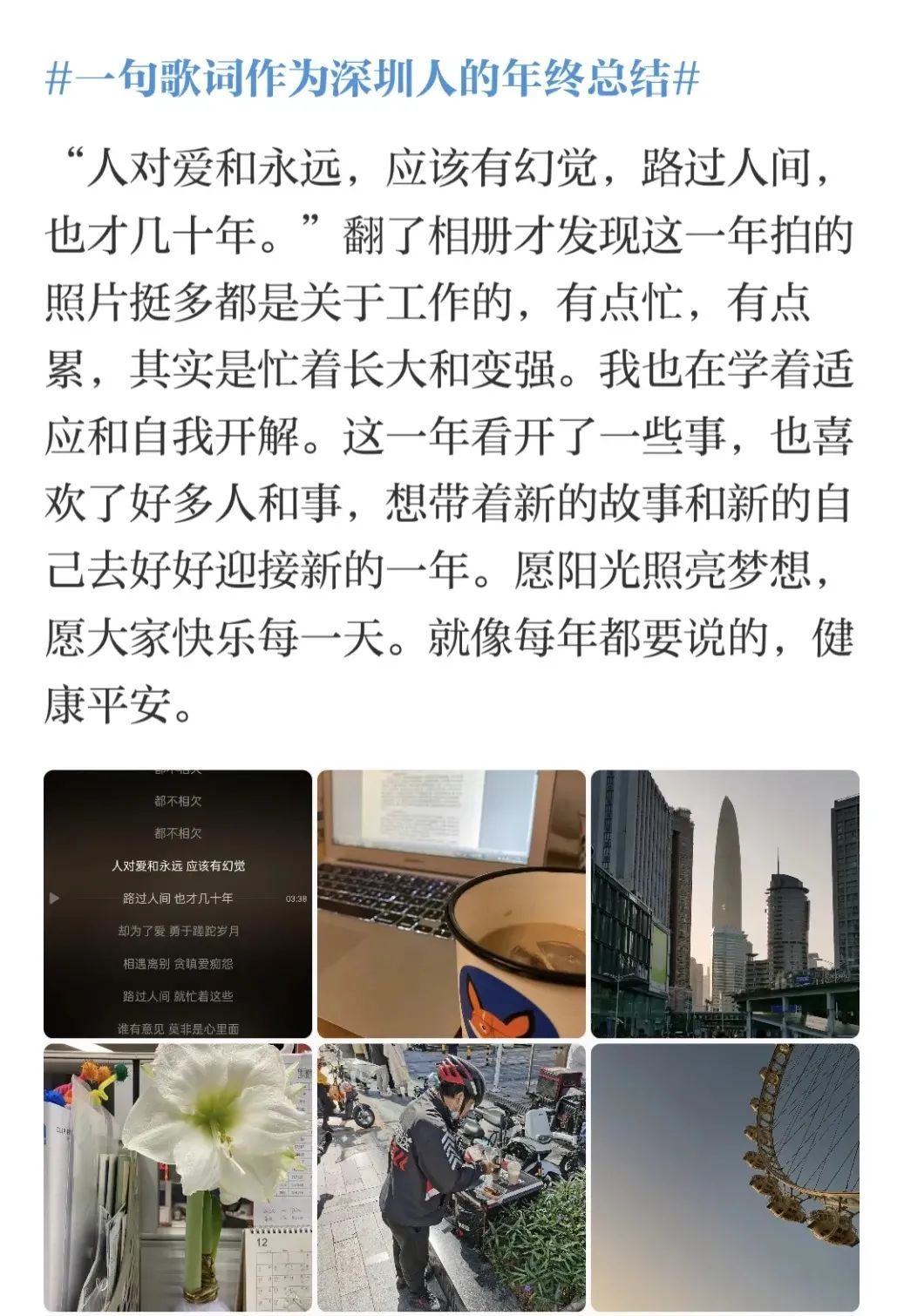Viewport: 904px width, 1316px height.
Task: Open the hashtag 一句歌词作为深圳人的年终总结
Action: [x=372, y=80]
